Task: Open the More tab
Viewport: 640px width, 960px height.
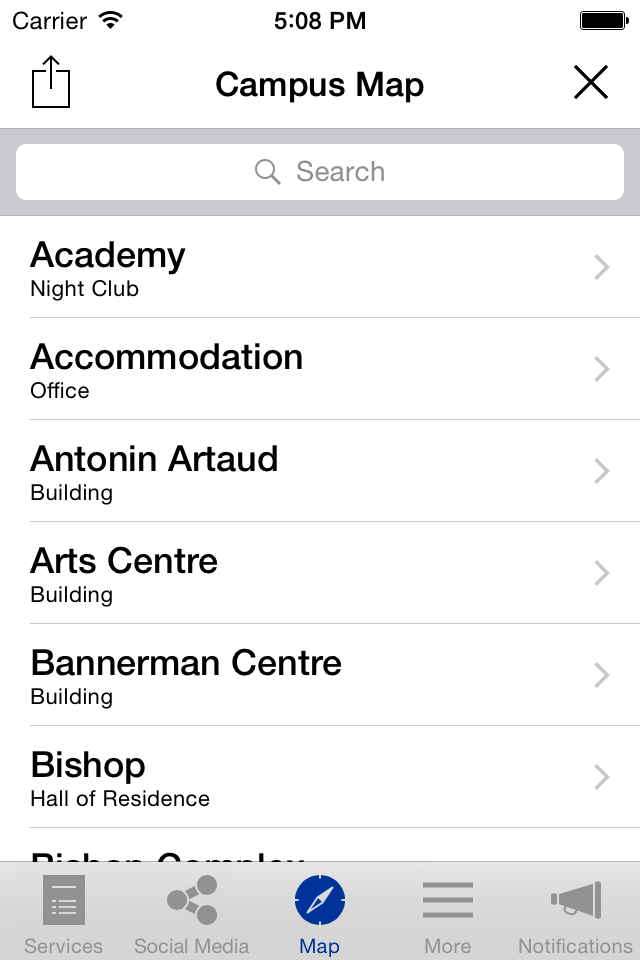Action: [x=448, y=912]
